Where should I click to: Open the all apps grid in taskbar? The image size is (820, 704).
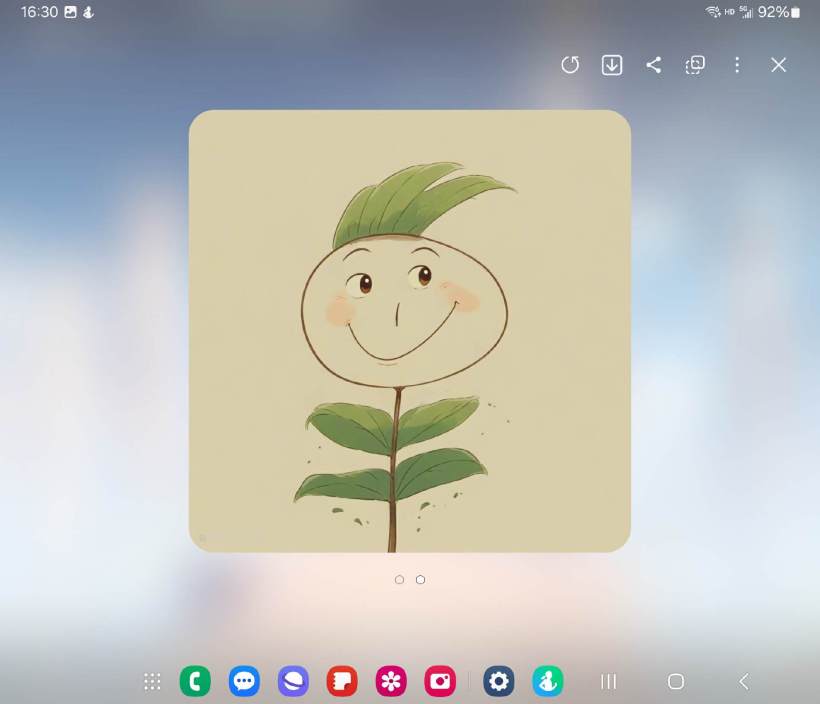pos(152,681)
